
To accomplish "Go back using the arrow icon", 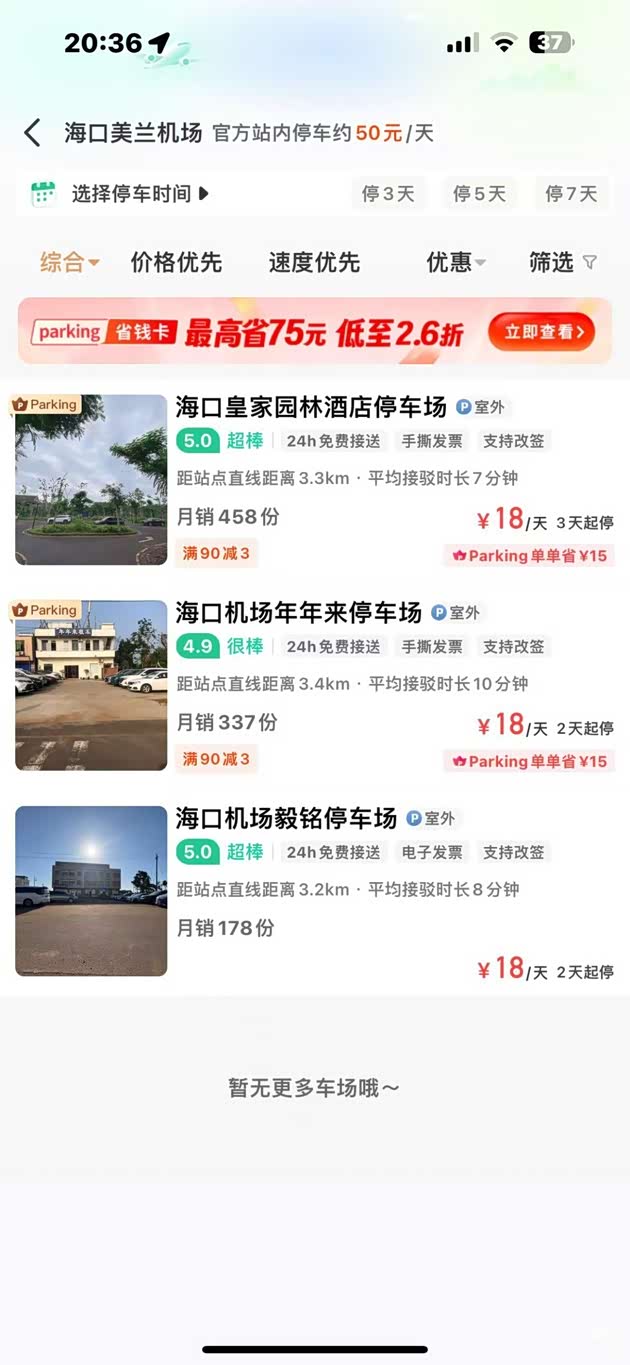I will [33, 133].
